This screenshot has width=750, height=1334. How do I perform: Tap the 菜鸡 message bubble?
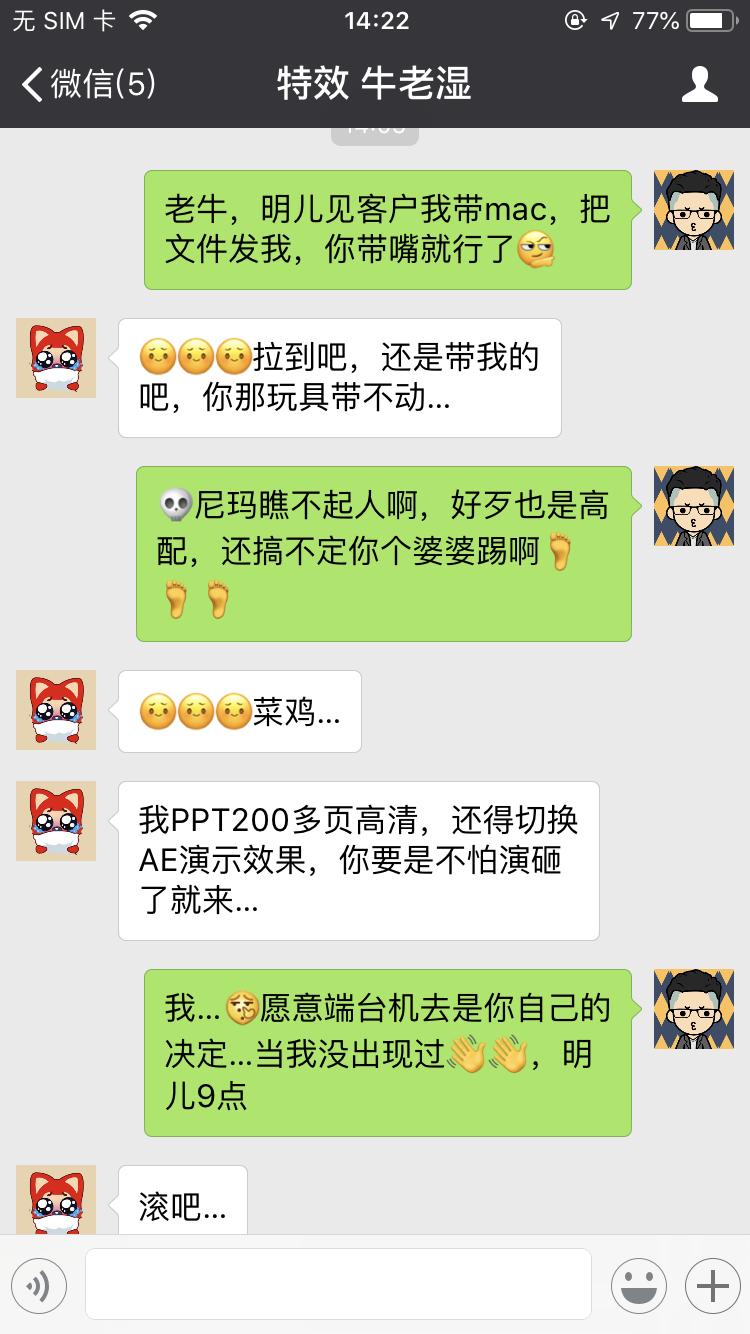239,711
